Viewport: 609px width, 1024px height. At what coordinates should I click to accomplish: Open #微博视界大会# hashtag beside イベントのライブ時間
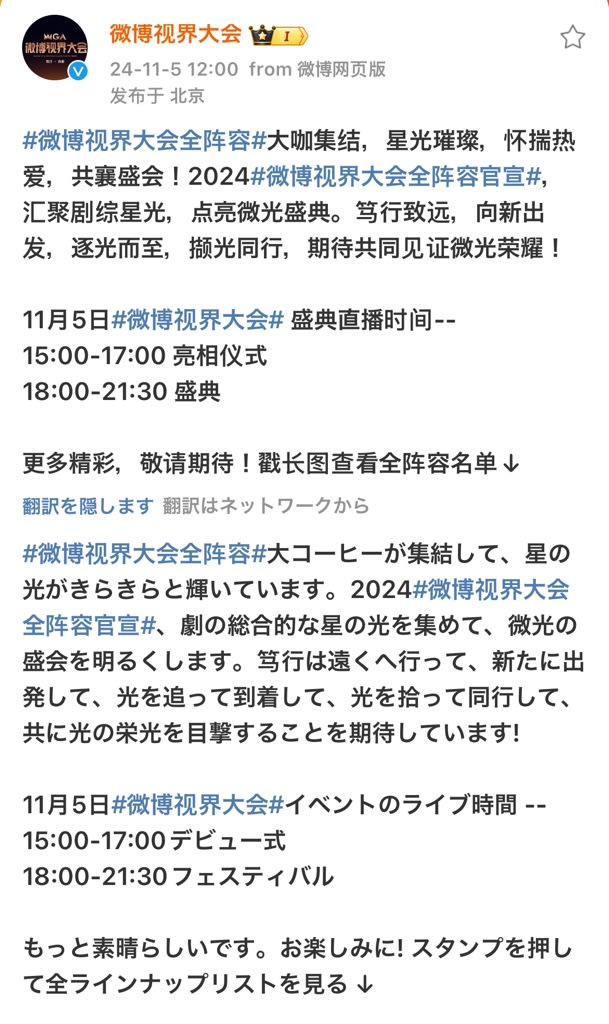198,805
